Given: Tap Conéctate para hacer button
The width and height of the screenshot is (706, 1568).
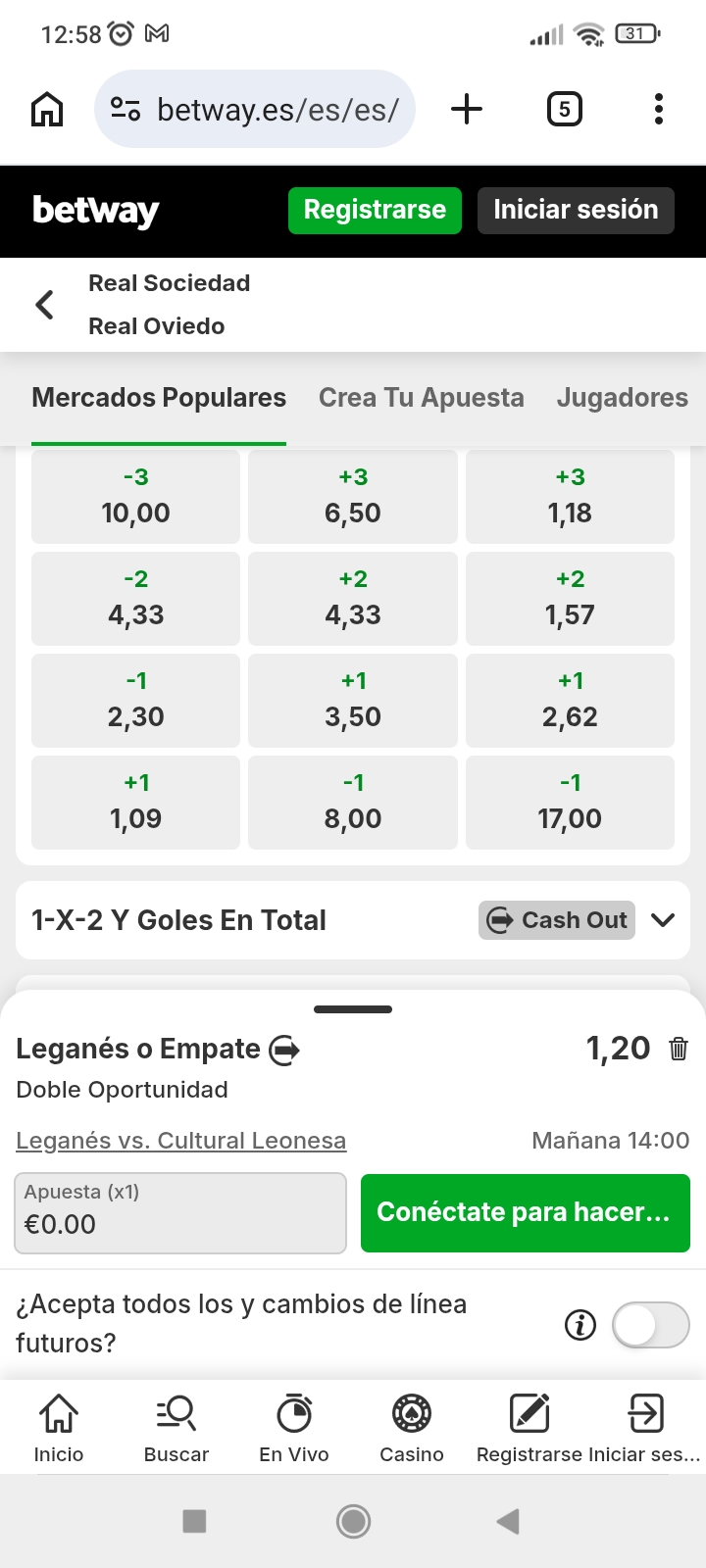Looking at the screenshot, I should (x=525, y=1213).
